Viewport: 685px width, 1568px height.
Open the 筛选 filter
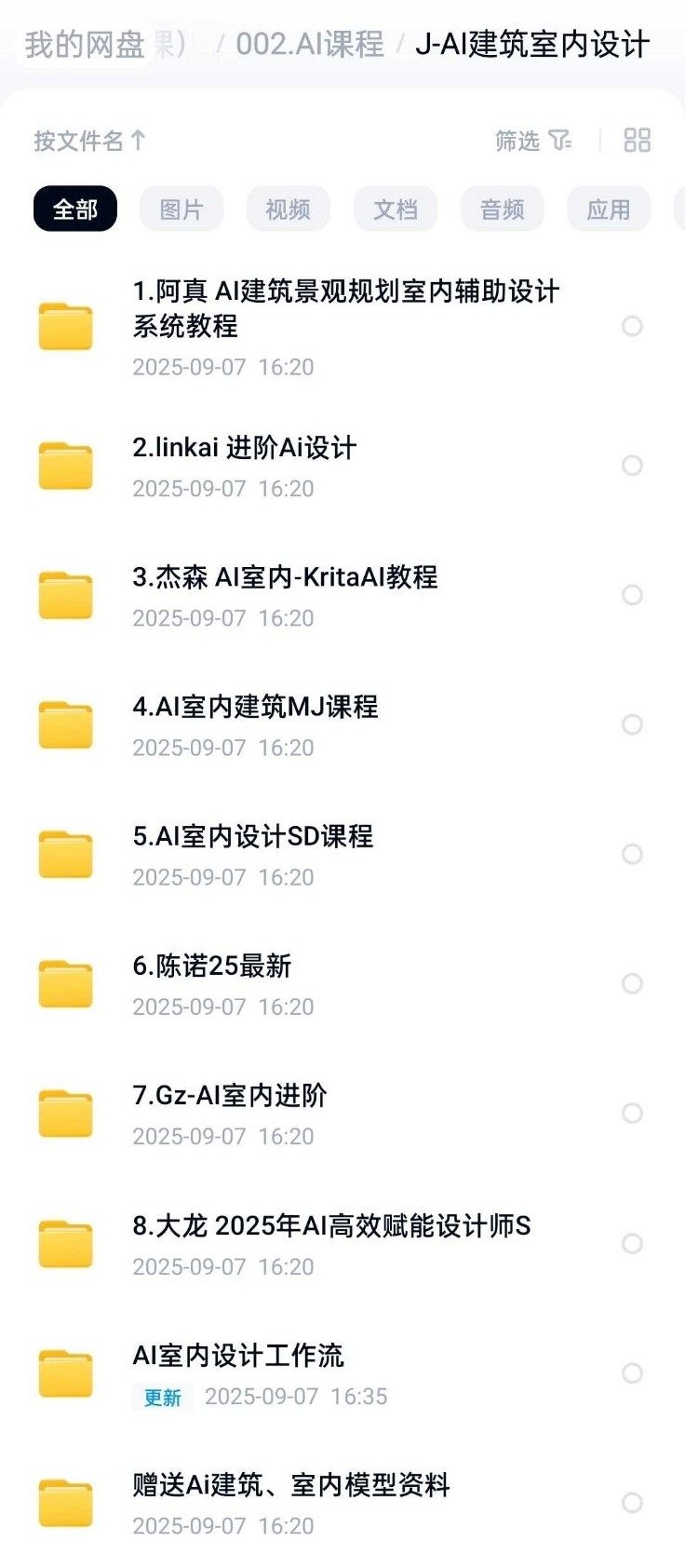[x=532, y=141]
